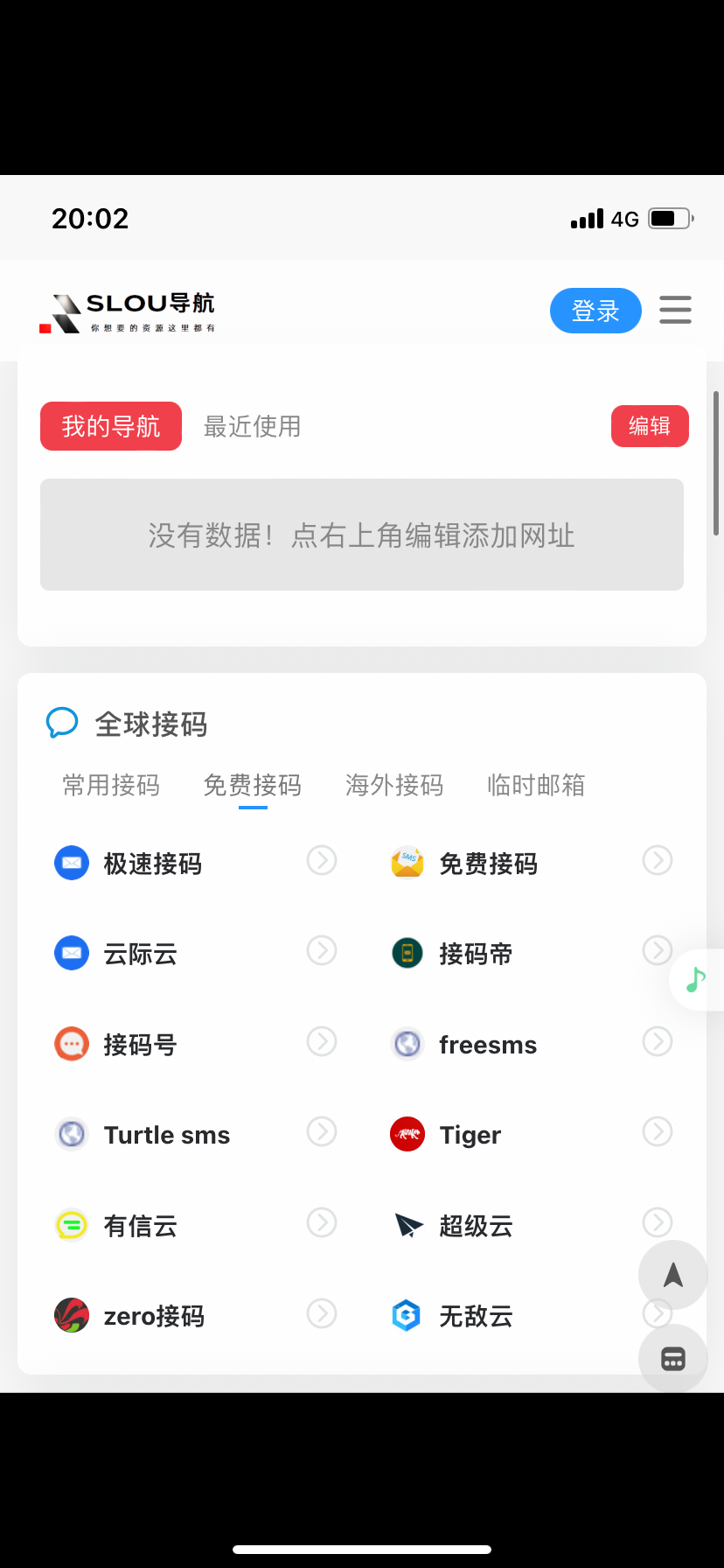The image size is (724, 1568).
Task: Open Turtle sms
Action: pos(167,1135)
